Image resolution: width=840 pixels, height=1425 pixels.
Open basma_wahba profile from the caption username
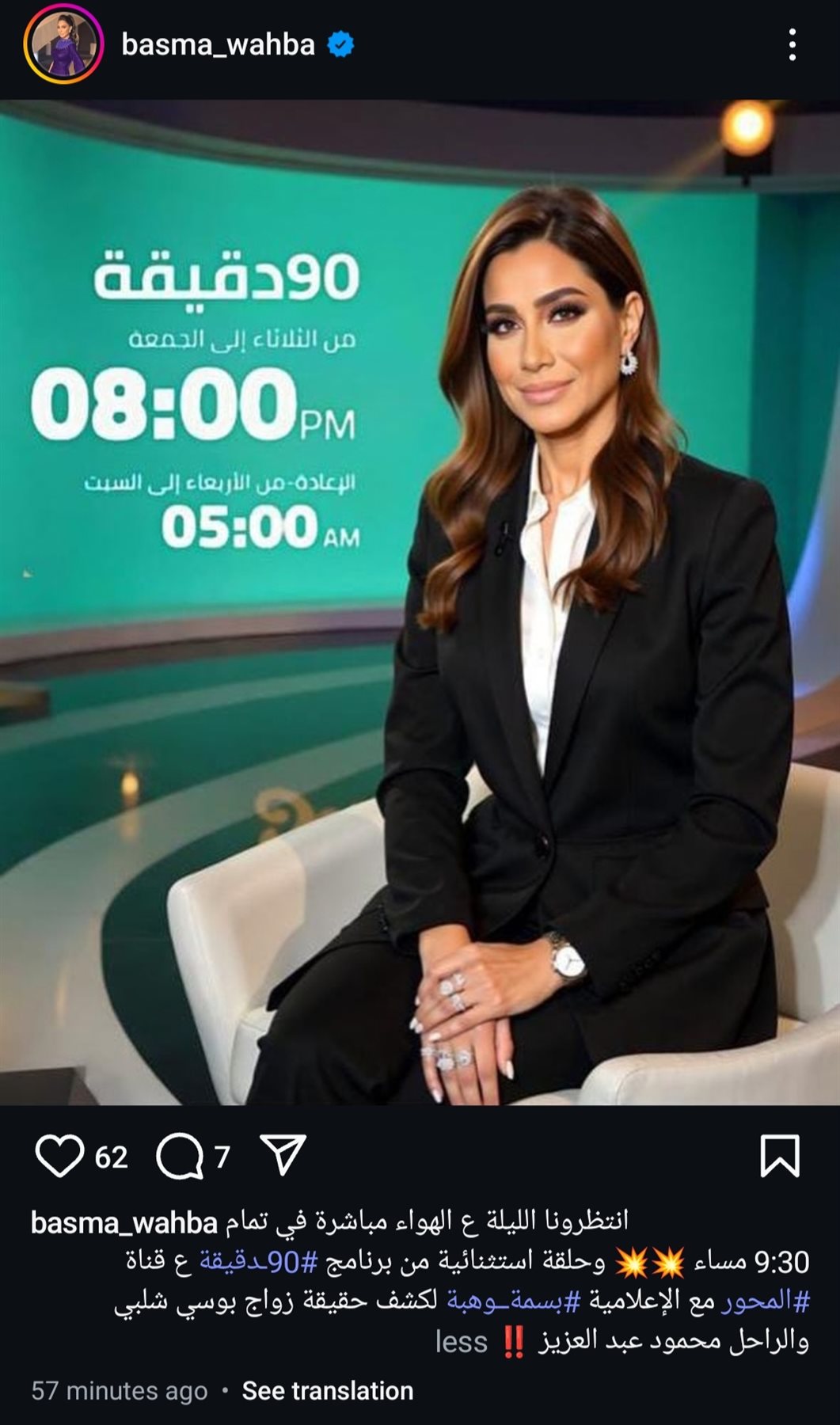(124, 1222)
